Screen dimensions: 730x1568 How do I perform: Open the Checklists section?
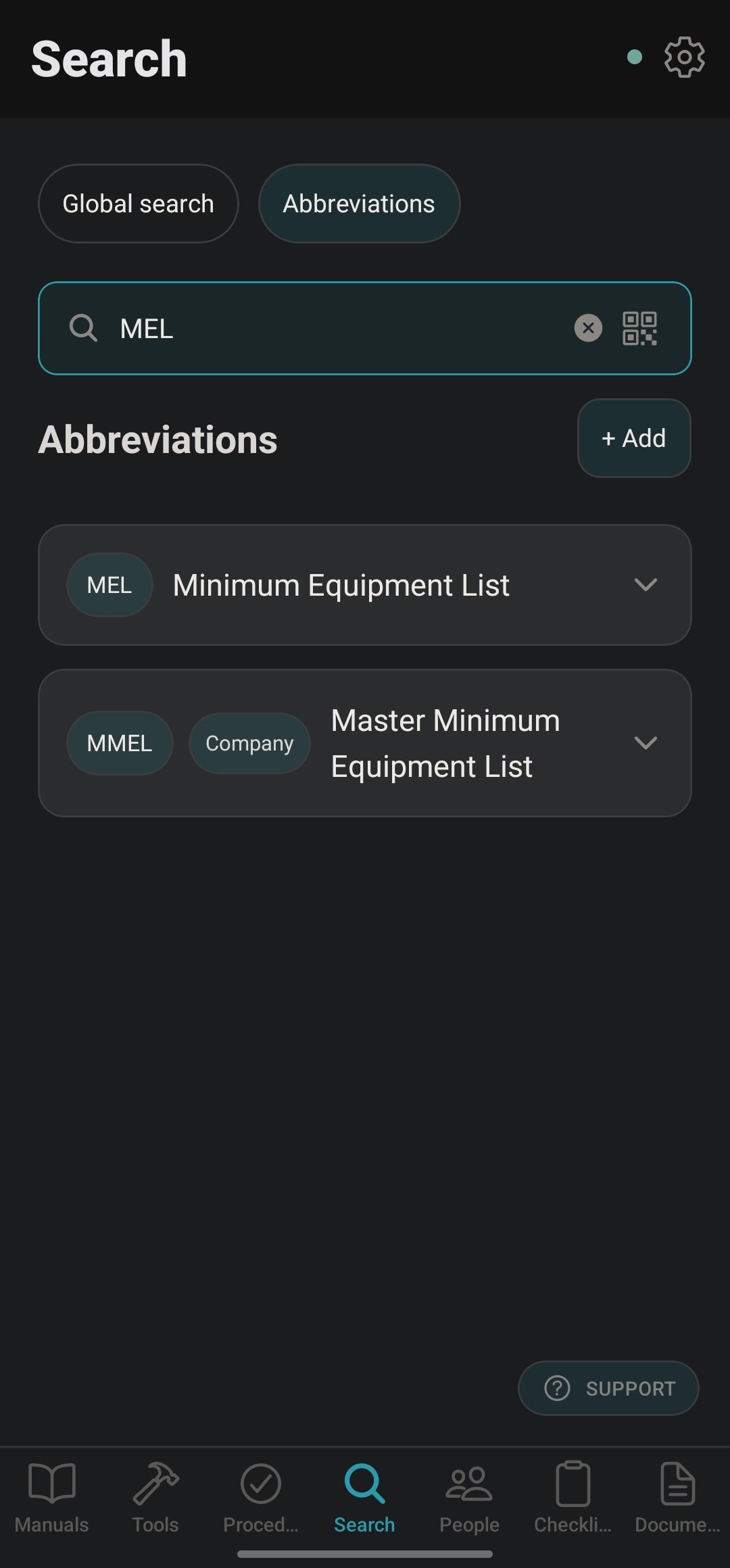tap(573, 1498)
